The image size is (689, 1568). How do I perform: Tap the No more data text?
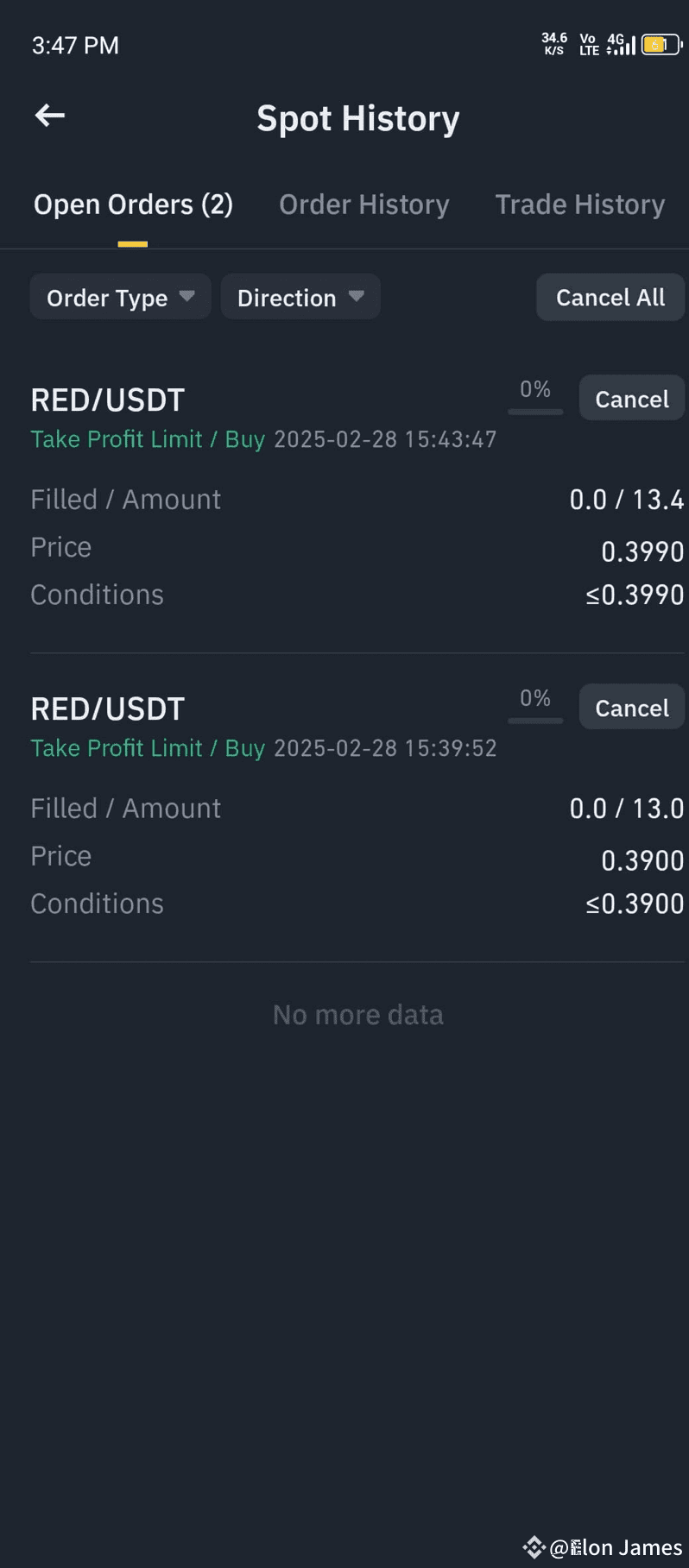click(357, 1014)
